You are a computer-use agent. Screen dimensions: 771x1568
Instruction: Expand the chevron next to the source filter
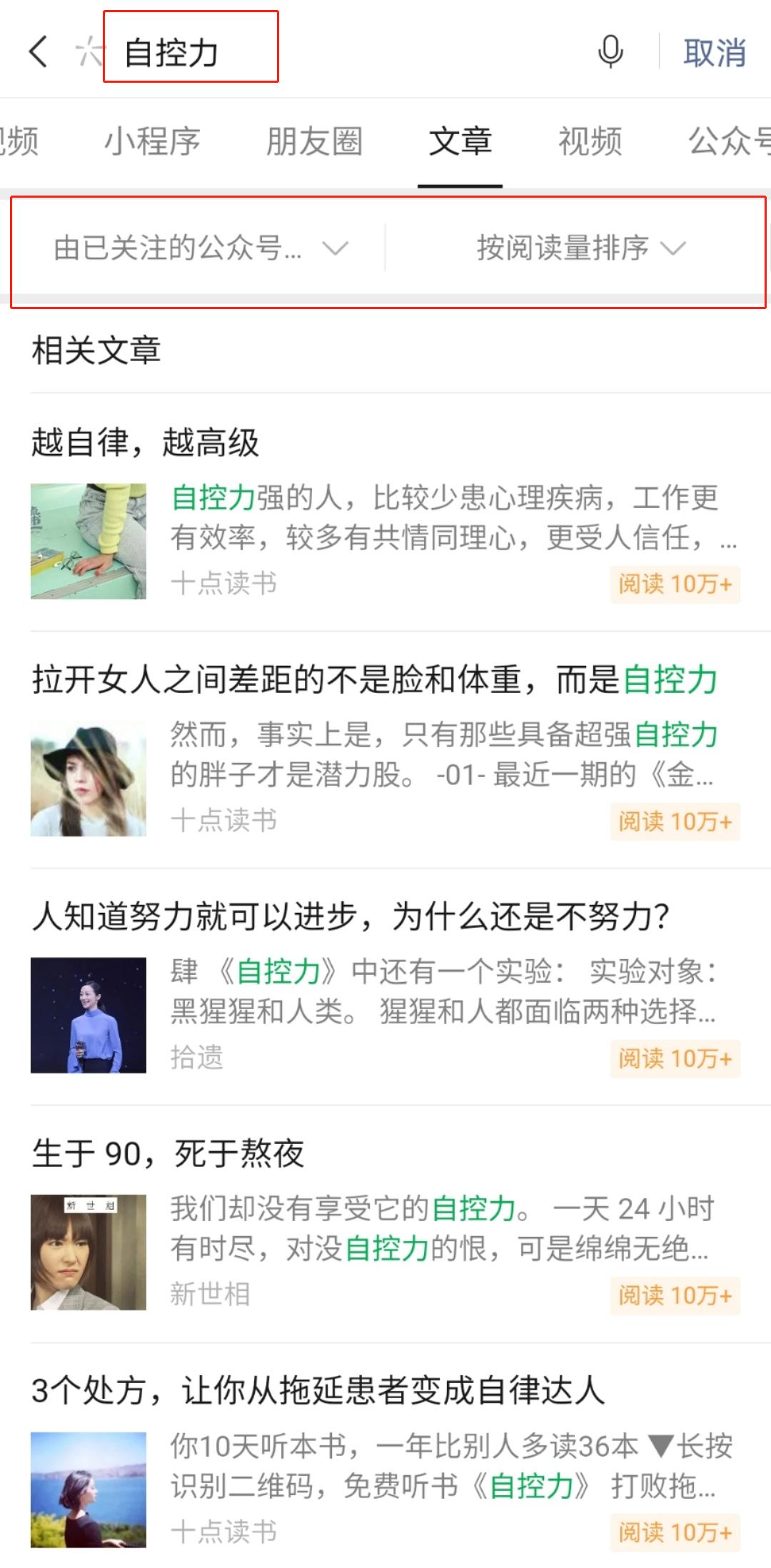tap(336, 248)
